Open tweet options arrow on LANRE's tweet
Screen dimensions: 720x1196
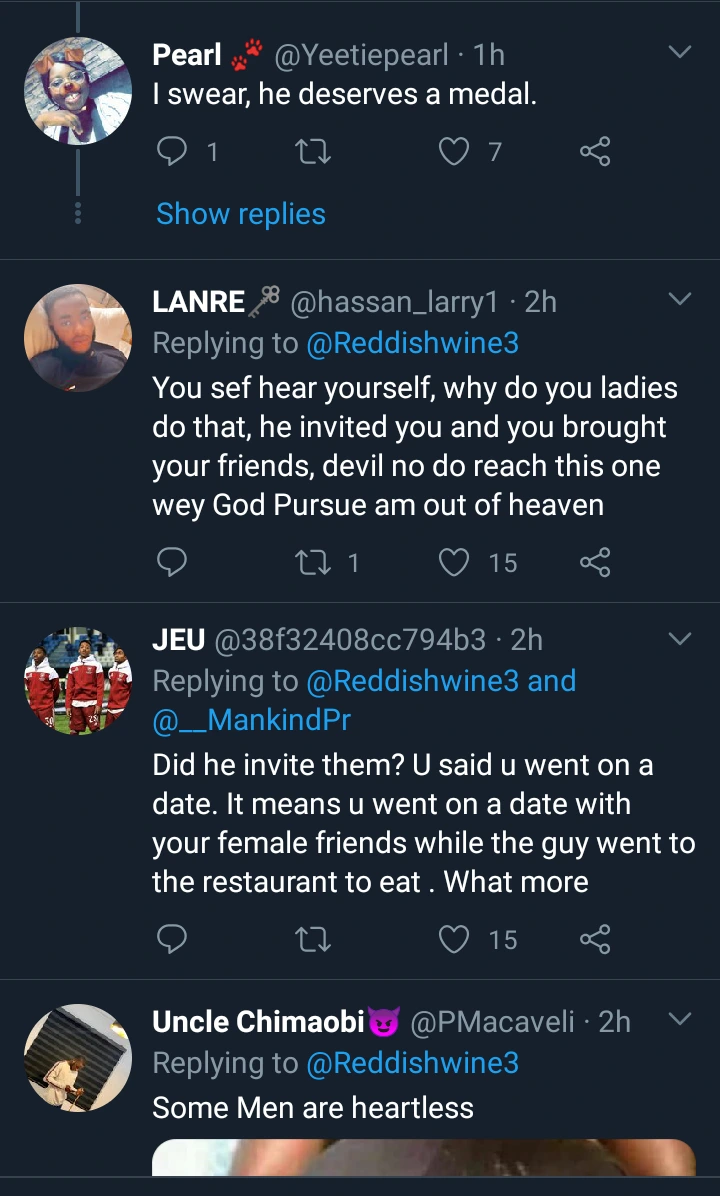point(679,299)
